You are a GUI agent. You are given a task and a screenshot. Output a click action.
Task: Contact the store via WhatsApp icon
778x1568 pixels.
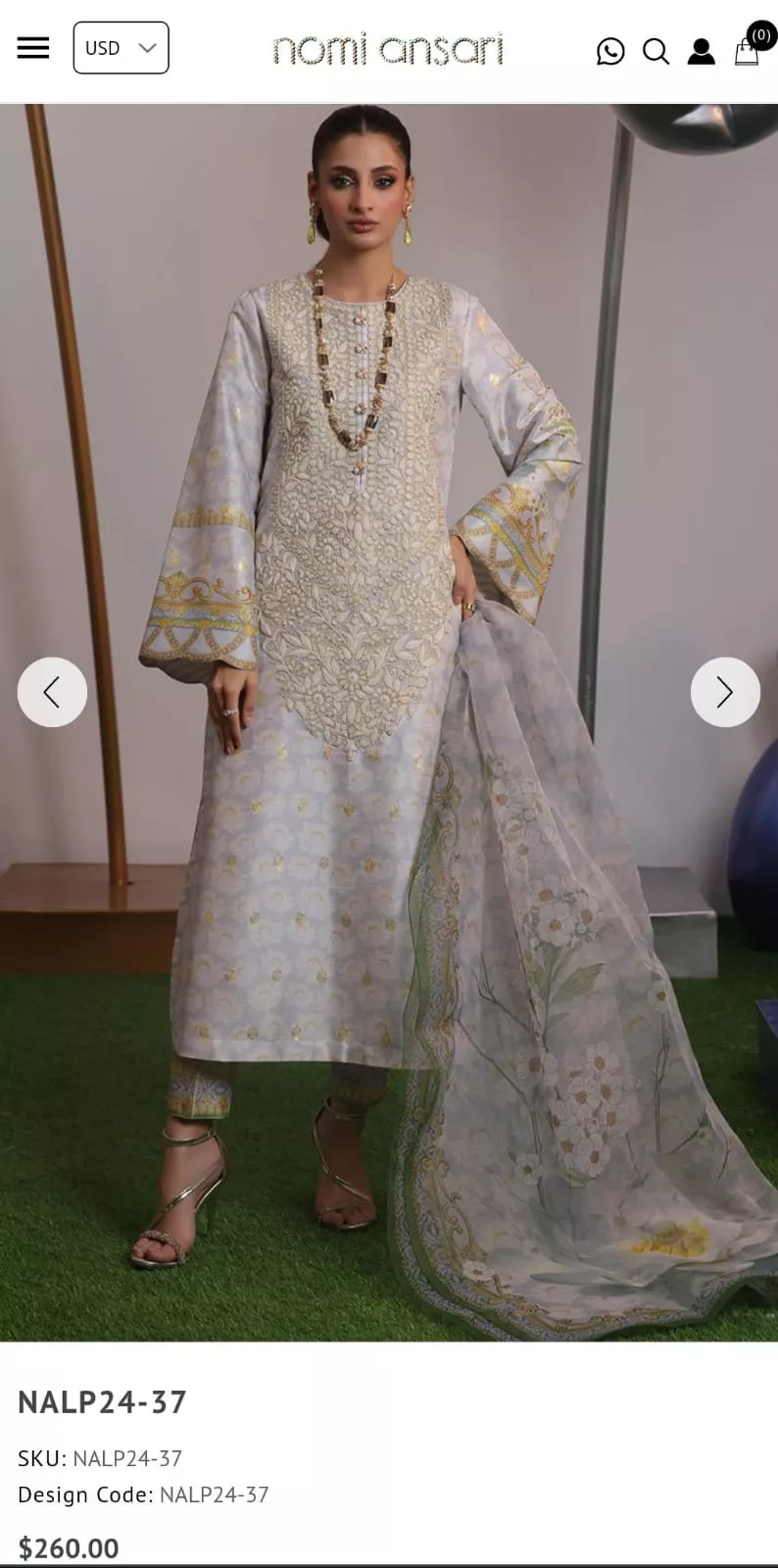609,51
